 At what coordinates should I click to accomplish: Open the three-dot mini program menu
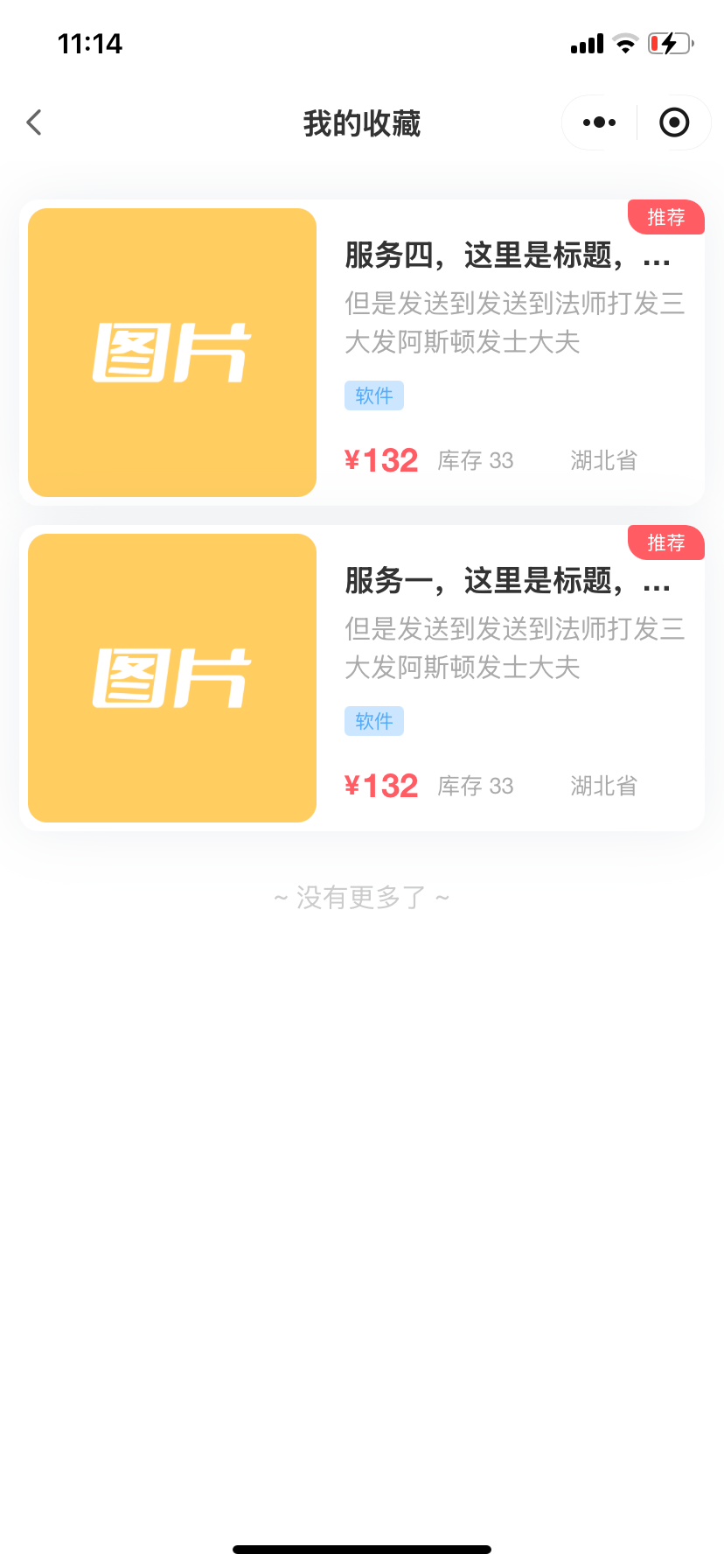(x=599, y=122)
